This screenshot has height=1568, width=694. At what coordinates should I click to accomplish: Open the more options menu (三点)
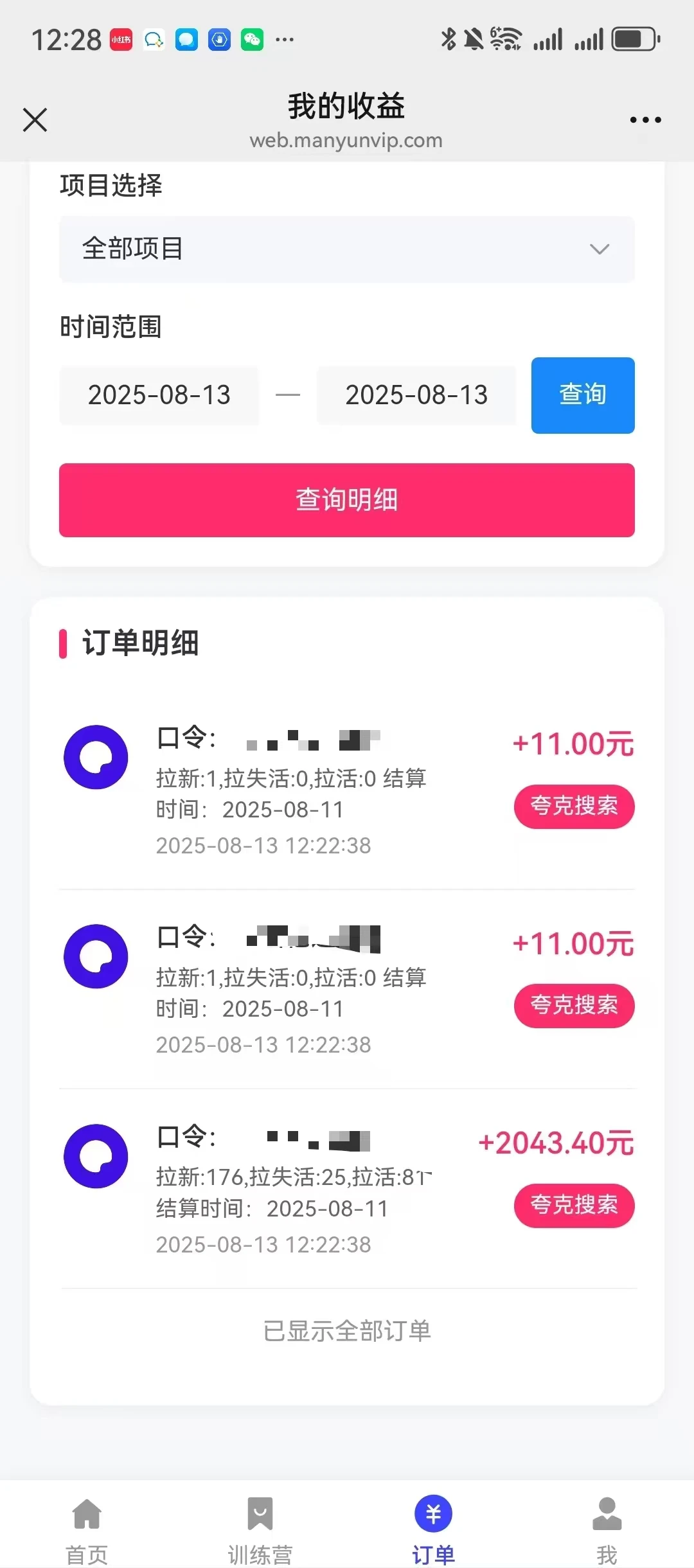645,120
